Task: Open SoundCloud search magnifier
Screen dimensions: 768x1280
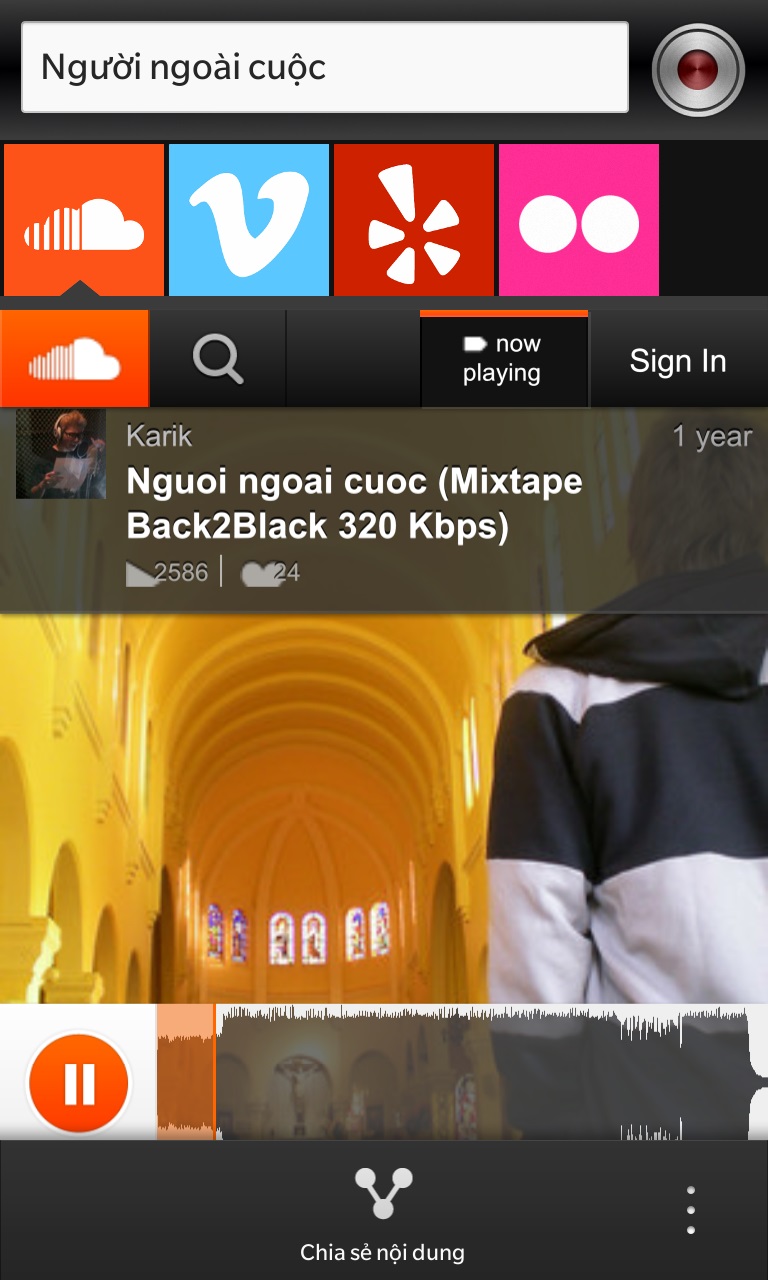Action: pos(218,358)
